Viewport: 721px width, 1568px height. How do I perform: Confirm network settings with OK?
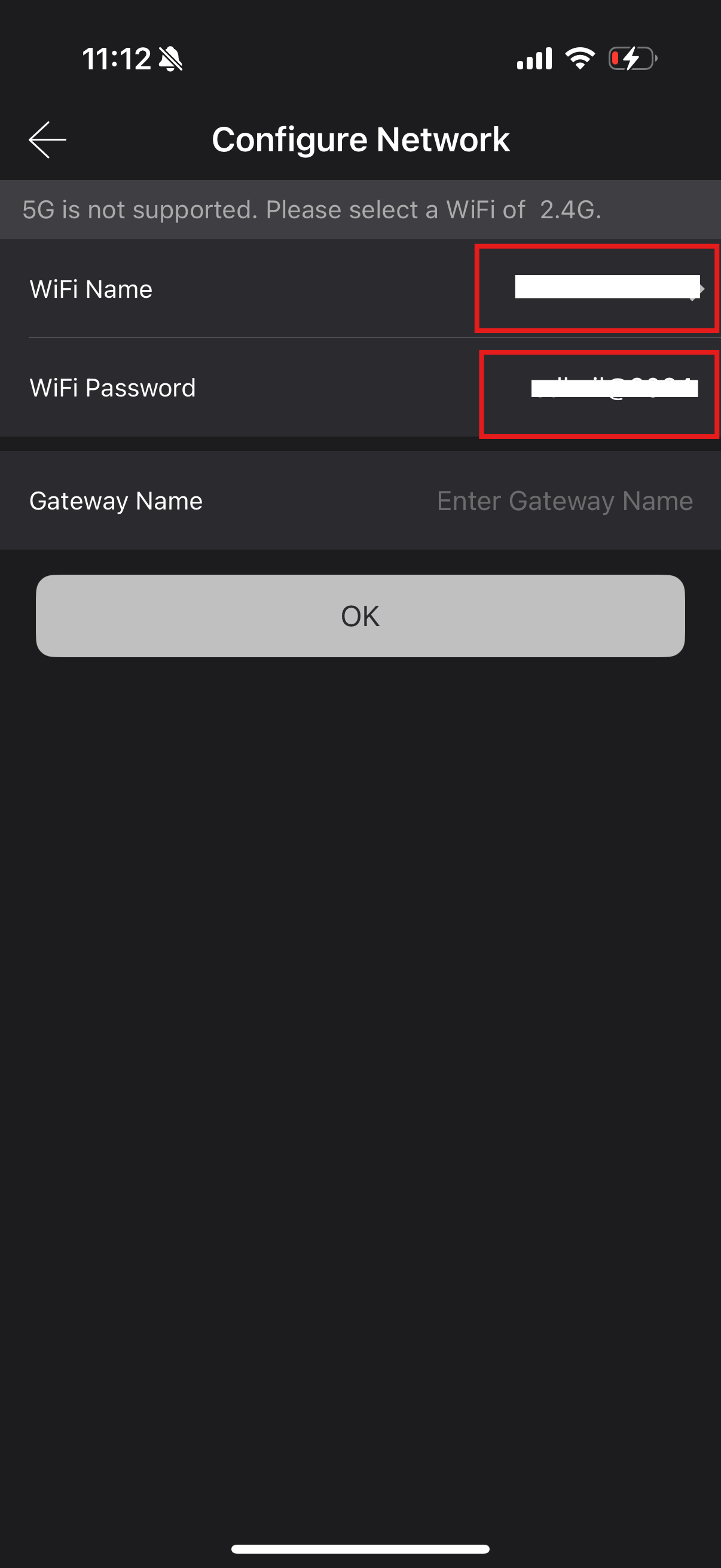point(360,615)
